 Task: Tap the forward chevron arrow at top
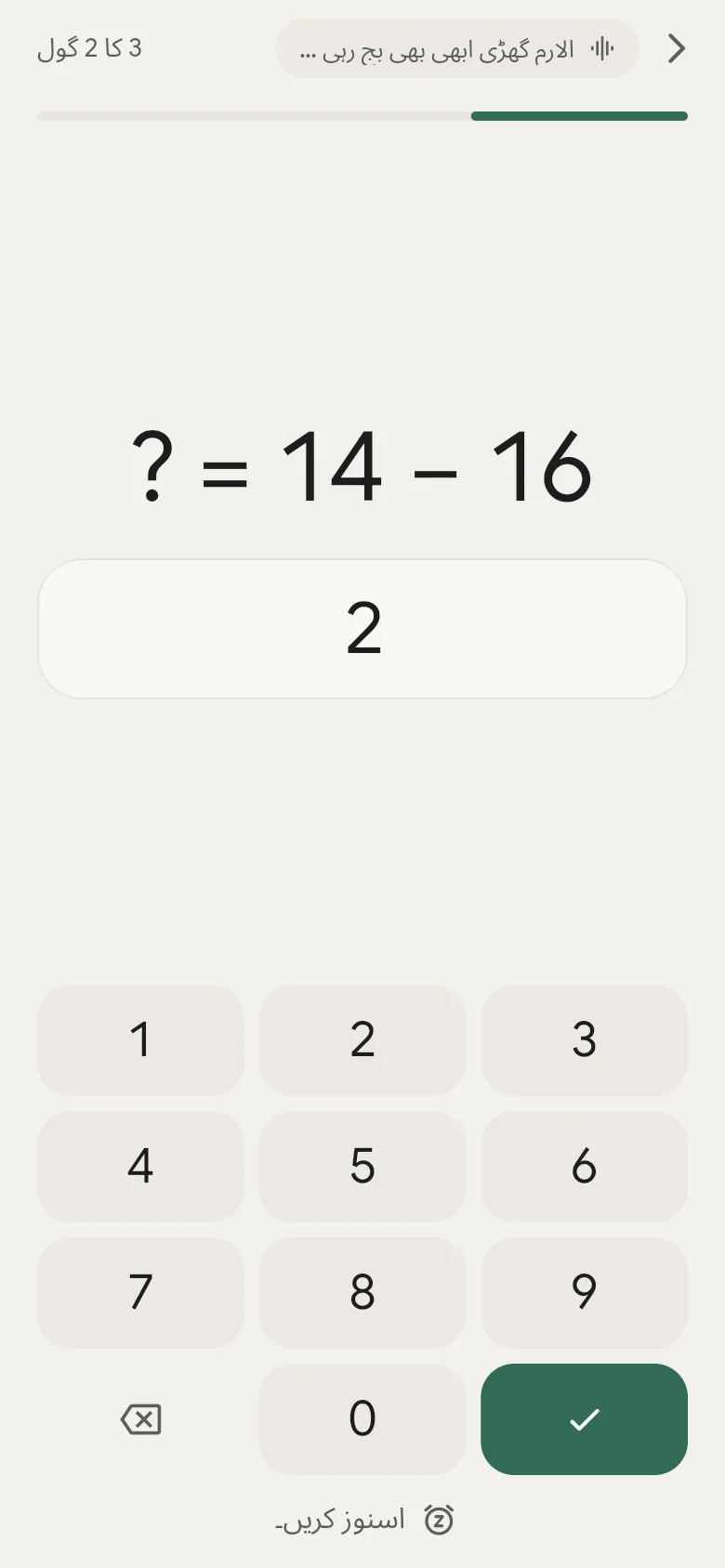[x=677, y=48]
